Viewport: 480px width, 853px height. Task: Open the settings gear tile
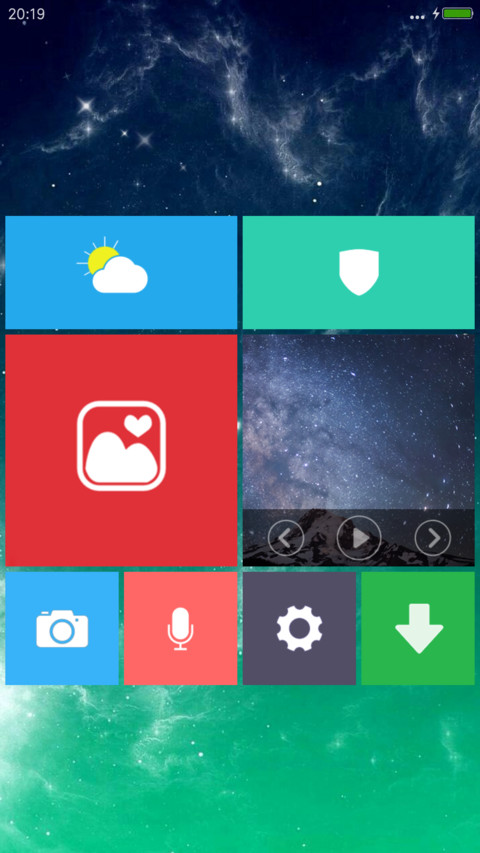[299, 628]
